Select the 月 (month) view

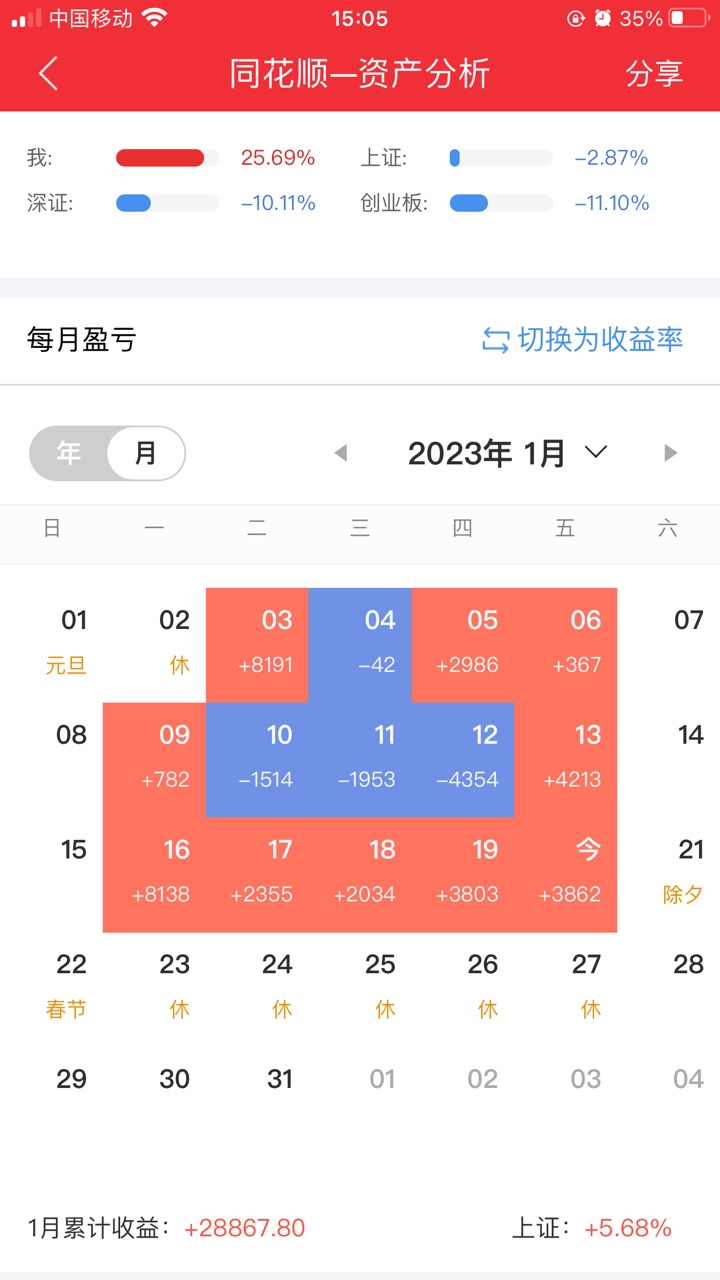coord(146,453)
